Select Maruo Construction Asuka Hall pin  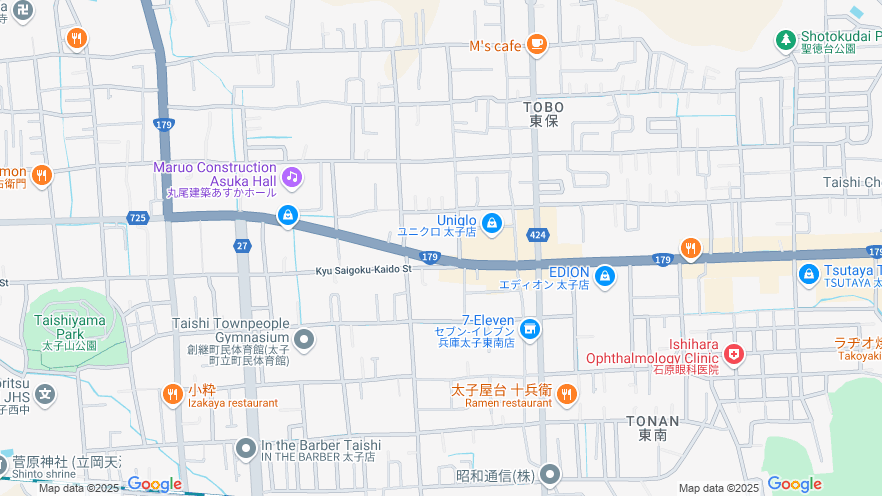tap(291, 178)
